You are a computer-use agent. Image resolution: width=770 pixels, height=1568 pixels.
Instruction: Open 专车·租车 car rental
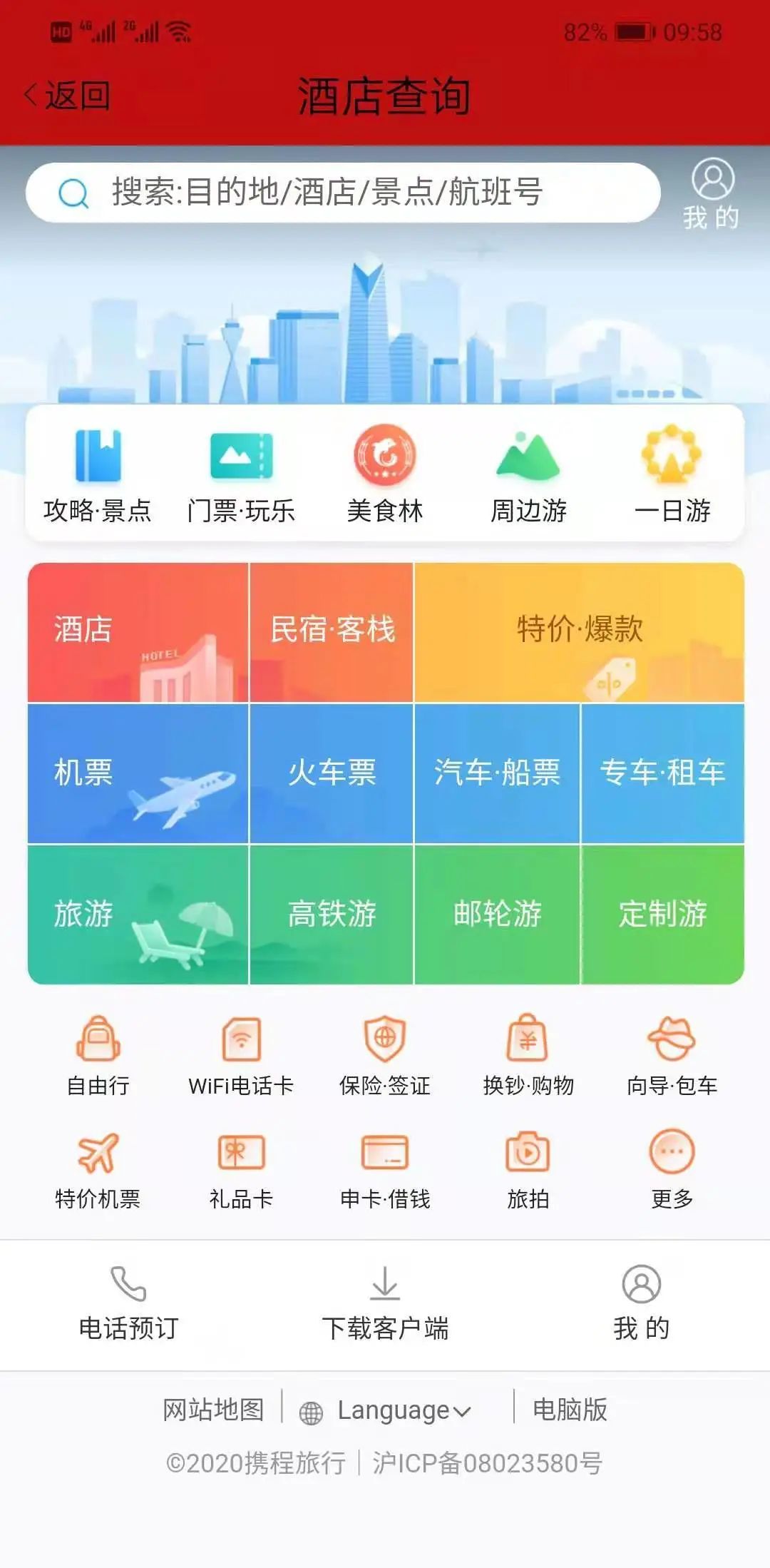(x=662, y=773)
